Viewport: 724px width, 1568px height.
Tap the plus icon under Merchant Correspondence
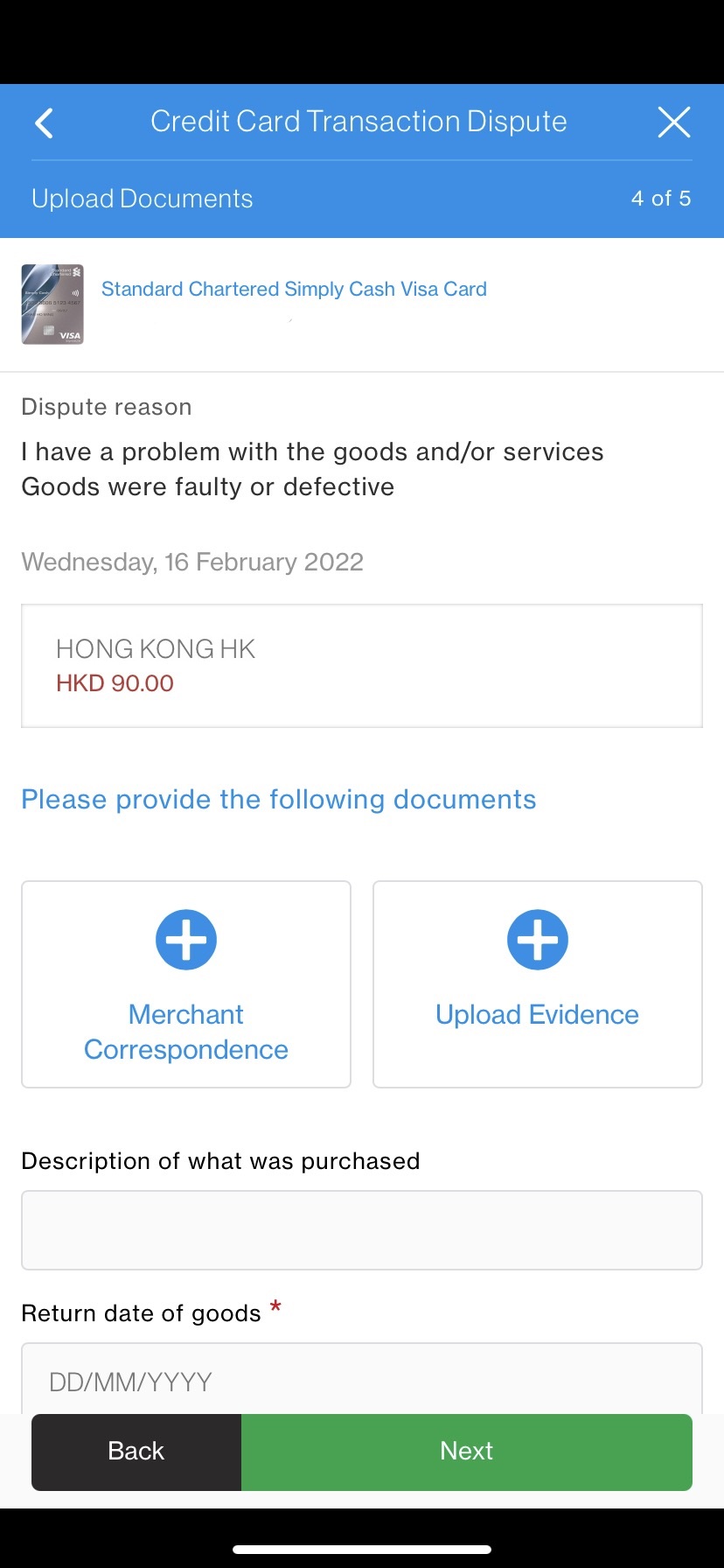point(185,939)
